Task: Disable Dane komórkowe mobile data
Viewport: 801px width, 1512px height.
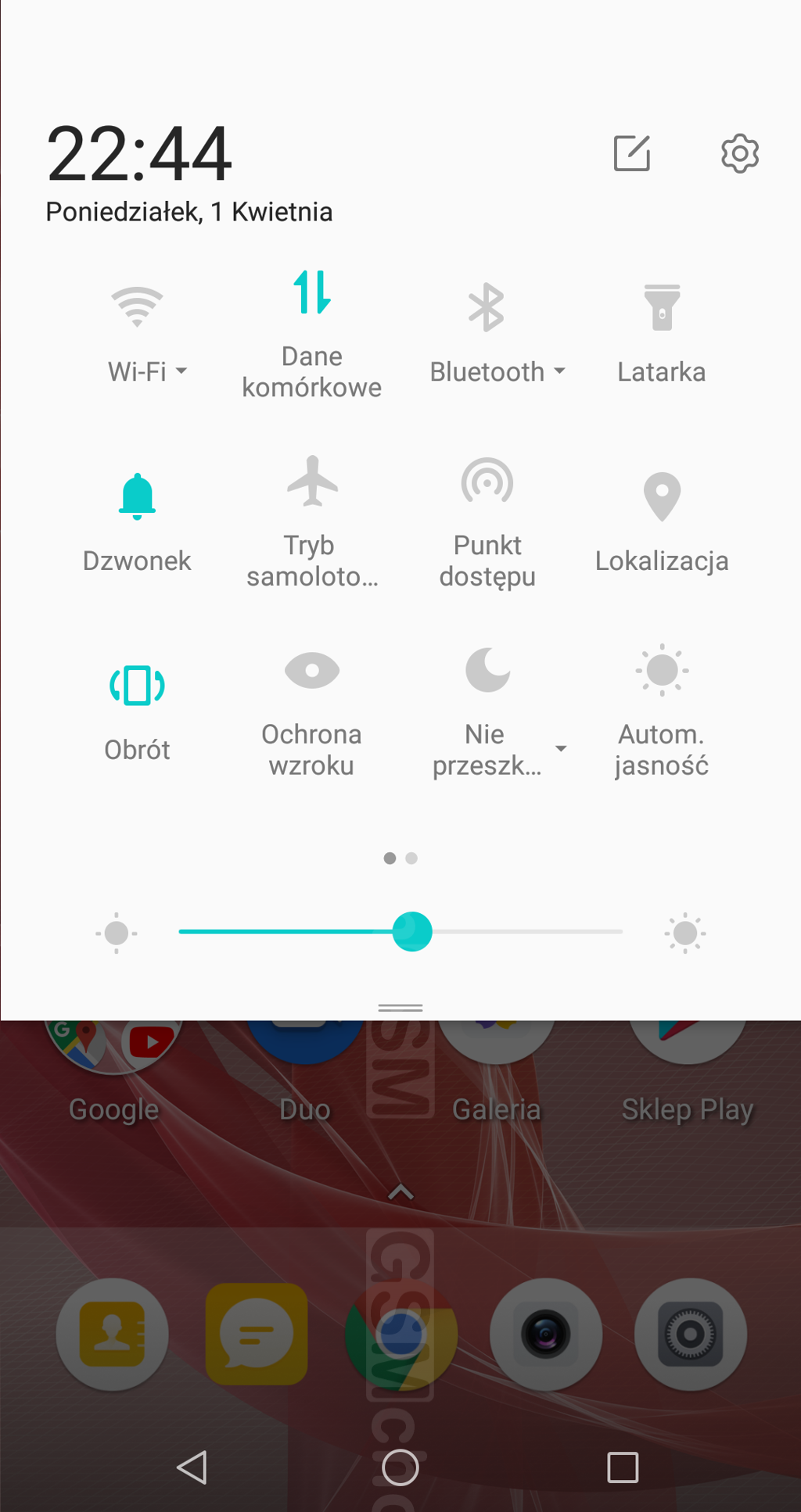Action: (312, 293)
